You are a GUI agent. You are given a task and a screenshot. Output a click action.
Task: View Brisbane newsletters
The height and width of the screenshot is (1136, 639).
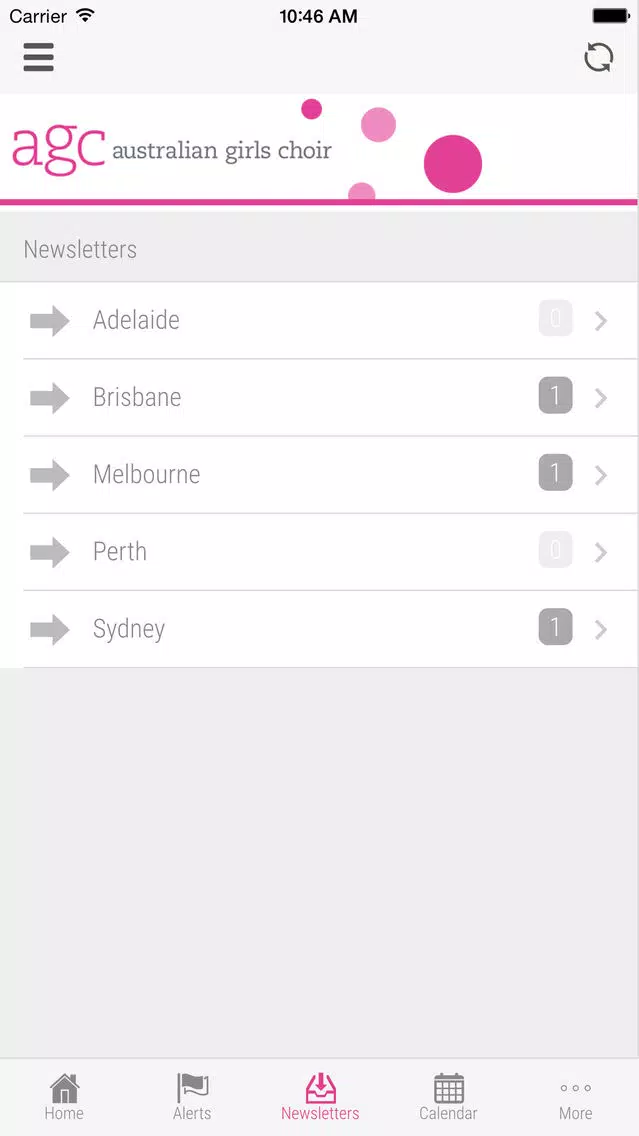coord(320,398)
